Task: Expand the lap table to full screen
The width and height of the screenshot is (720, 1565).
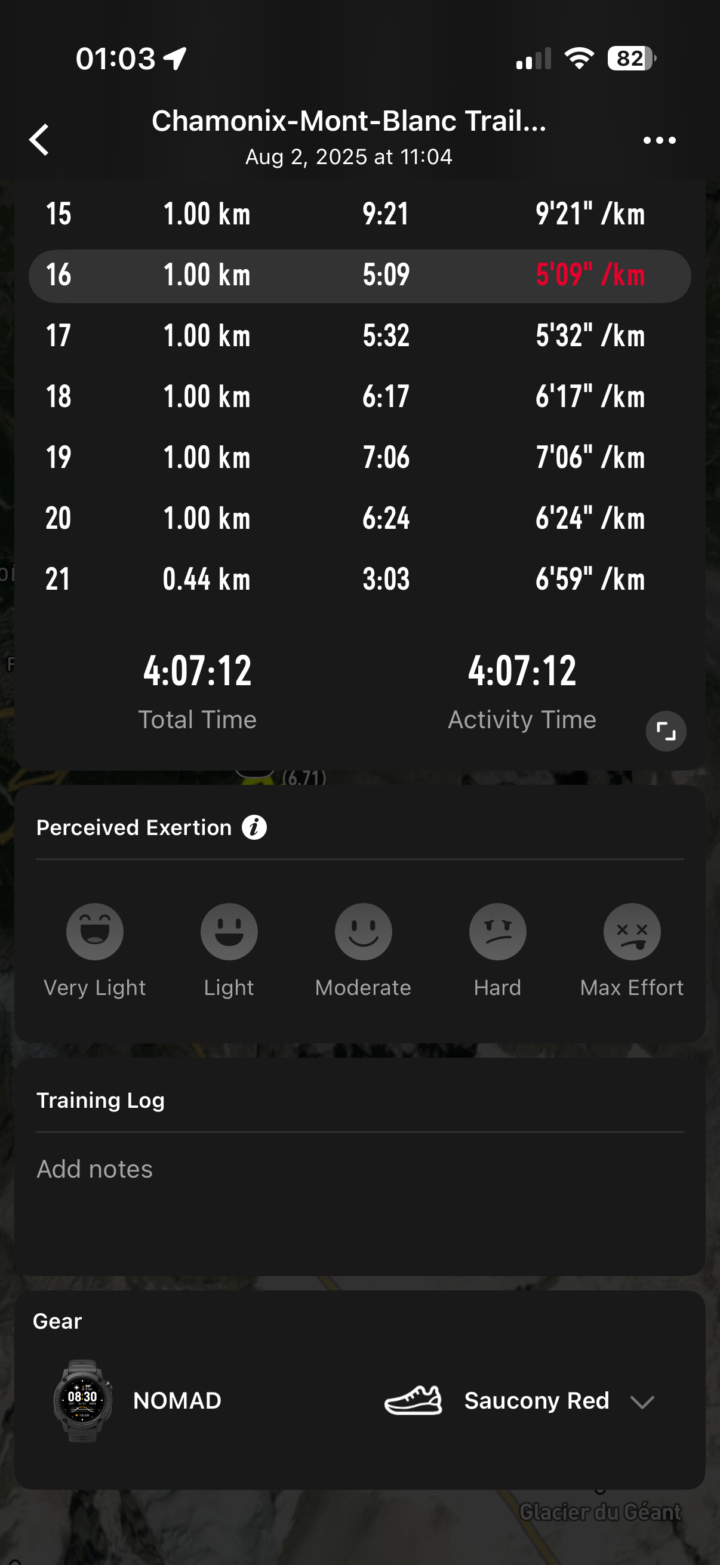Action: click(x=666, y=731)
